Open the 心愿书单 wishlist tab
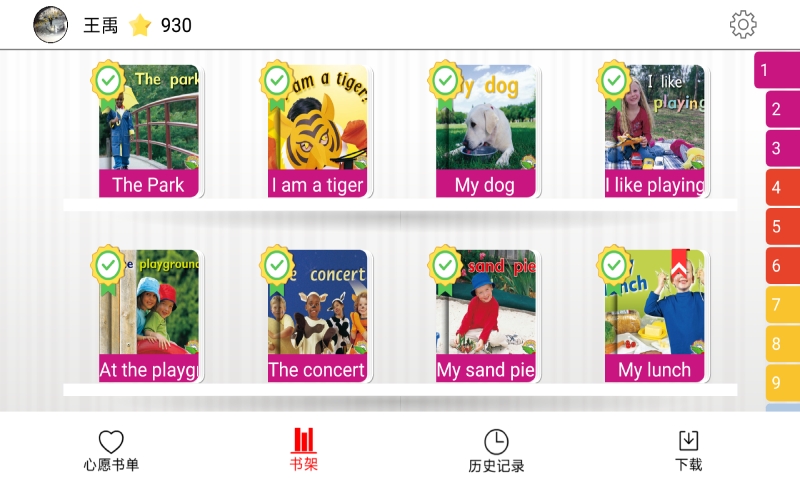The width and height of the screenshot is (800, 480). tap(111, 451)
